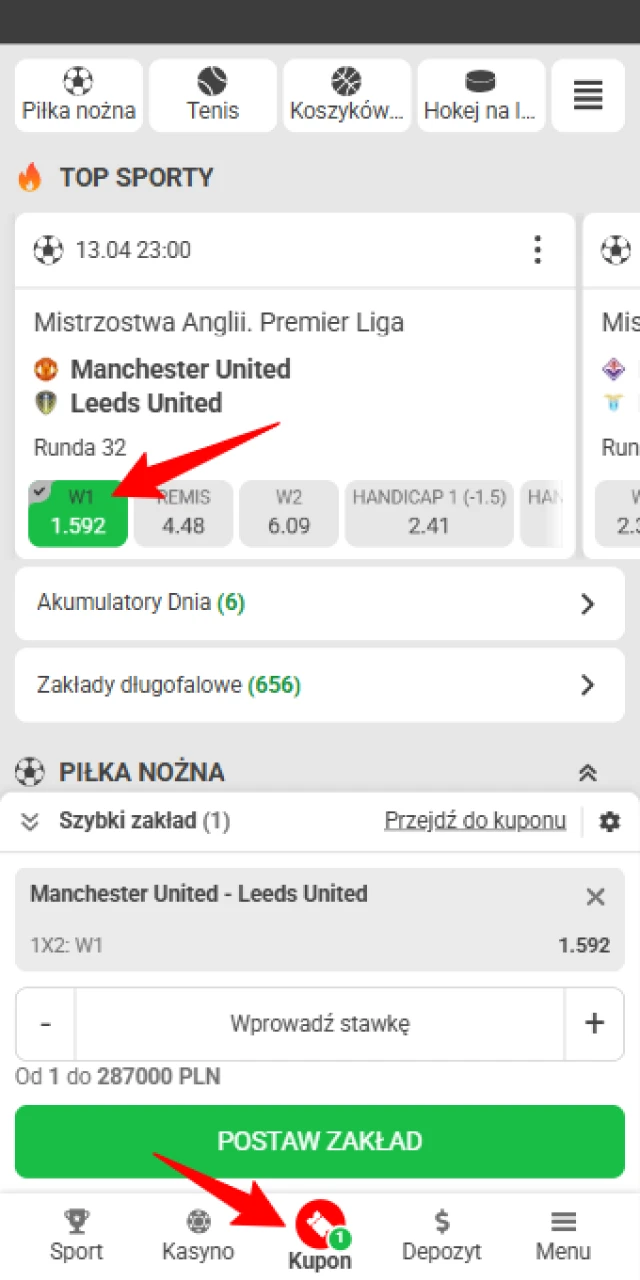The image size is (640, 1280).
Task: Open the Piłka nożna sport category
Action: tap(79, 95)
